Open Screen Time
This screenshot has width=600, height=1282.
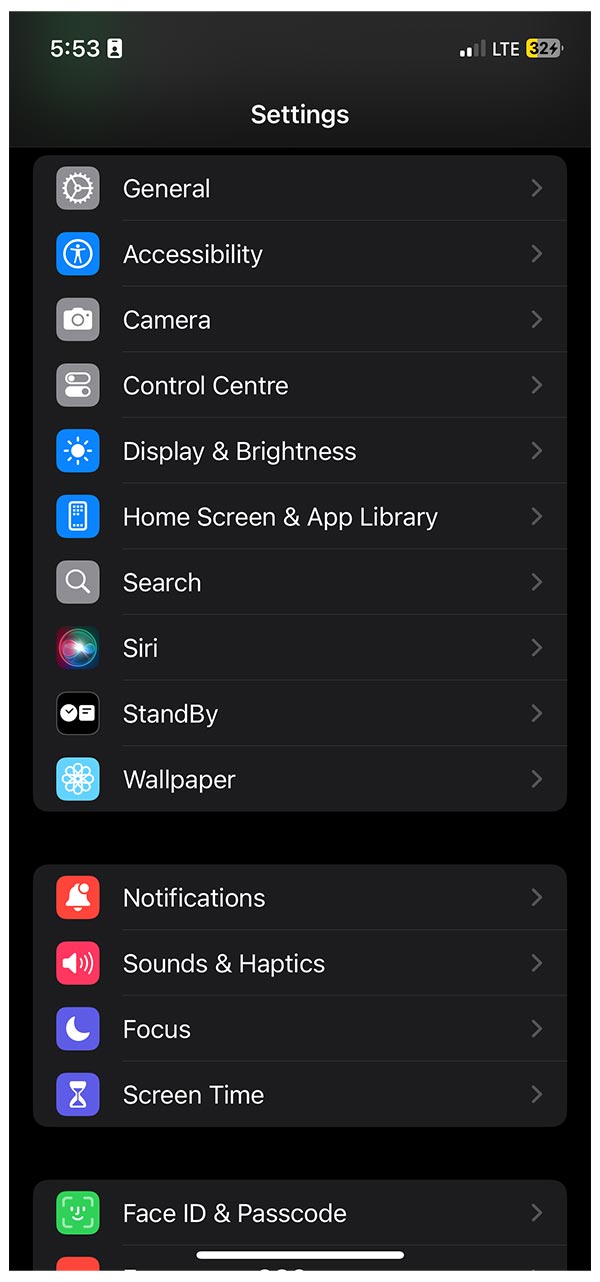coord(300,1095)
